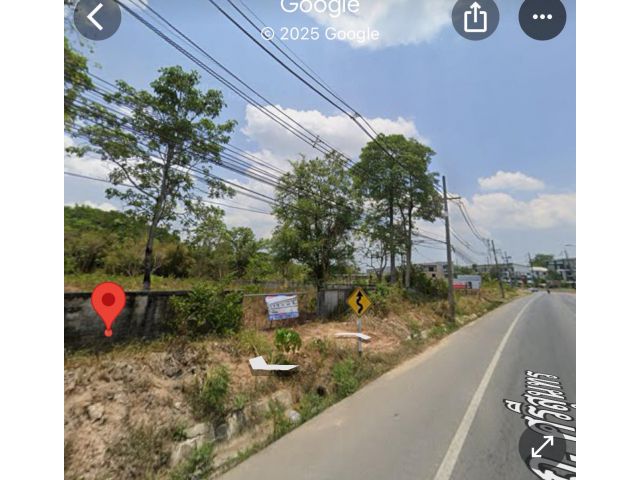Go back from Street View
This screenshot has height=480, width=640.
pyautogui.click(x=97, y=17)
